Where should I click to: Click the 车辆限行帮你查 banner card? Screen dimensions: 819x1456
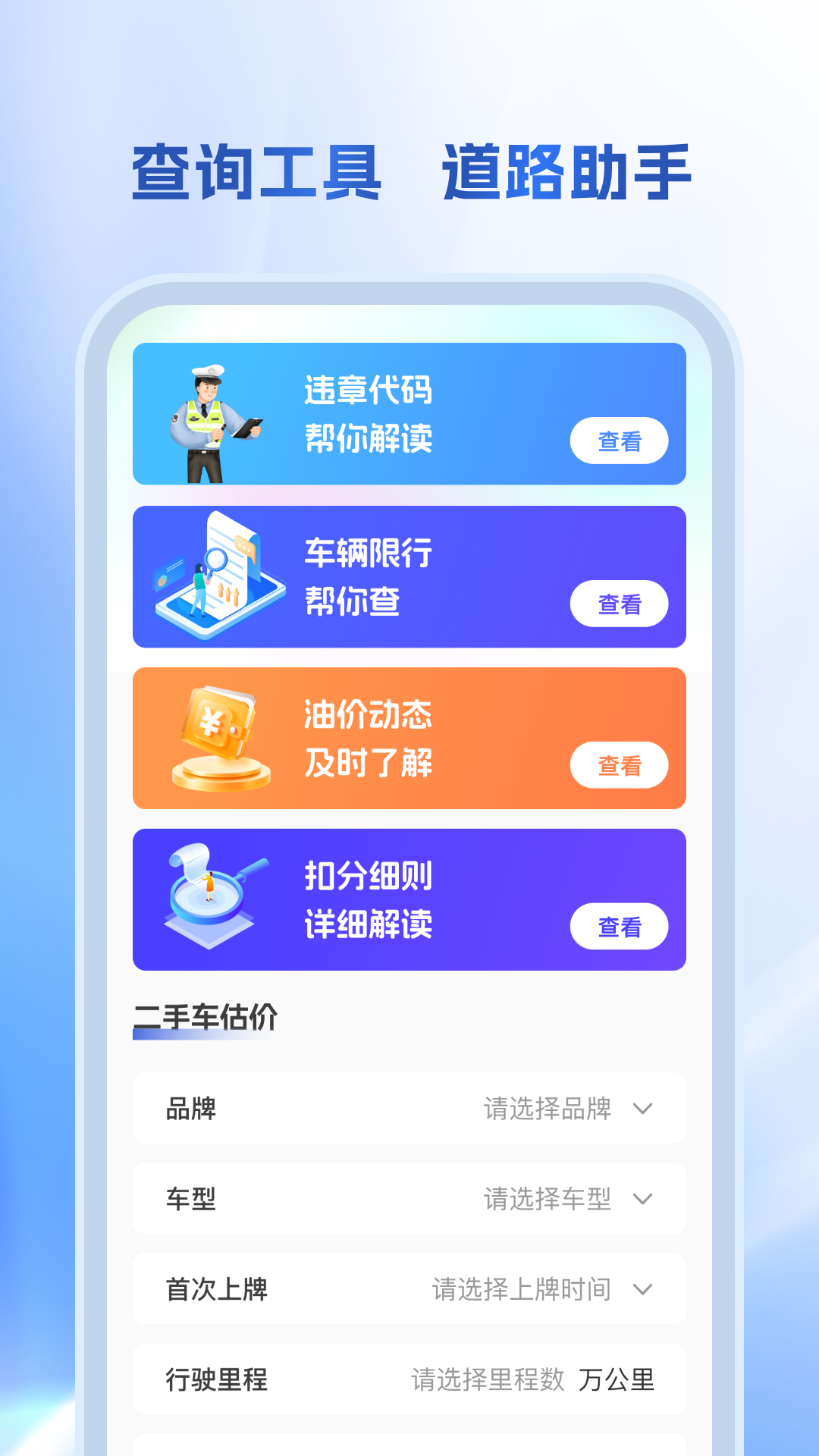(x=409, y=578)
